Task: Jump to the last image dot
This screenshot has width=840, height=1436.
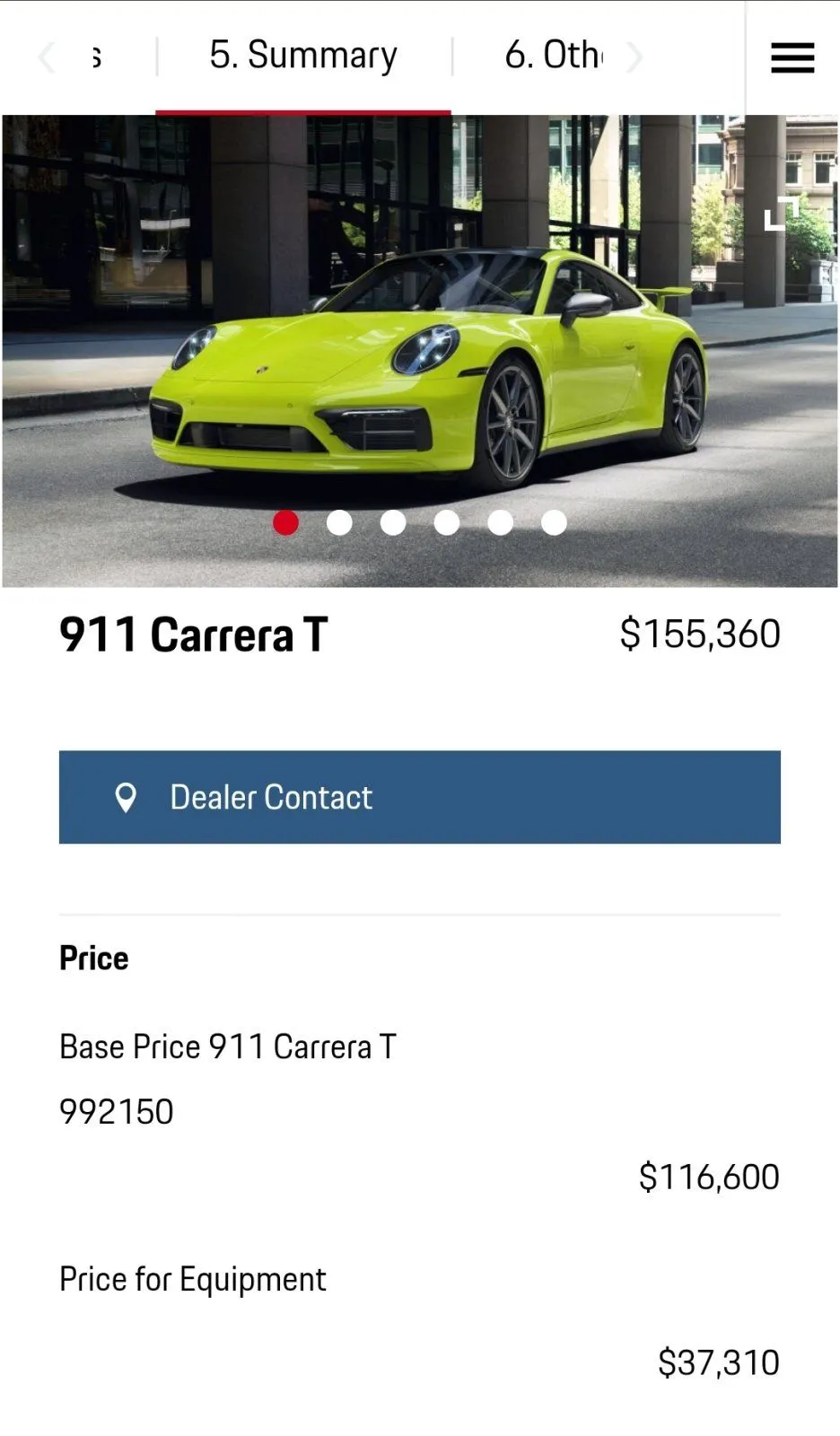Action: (x=554, y=522)
